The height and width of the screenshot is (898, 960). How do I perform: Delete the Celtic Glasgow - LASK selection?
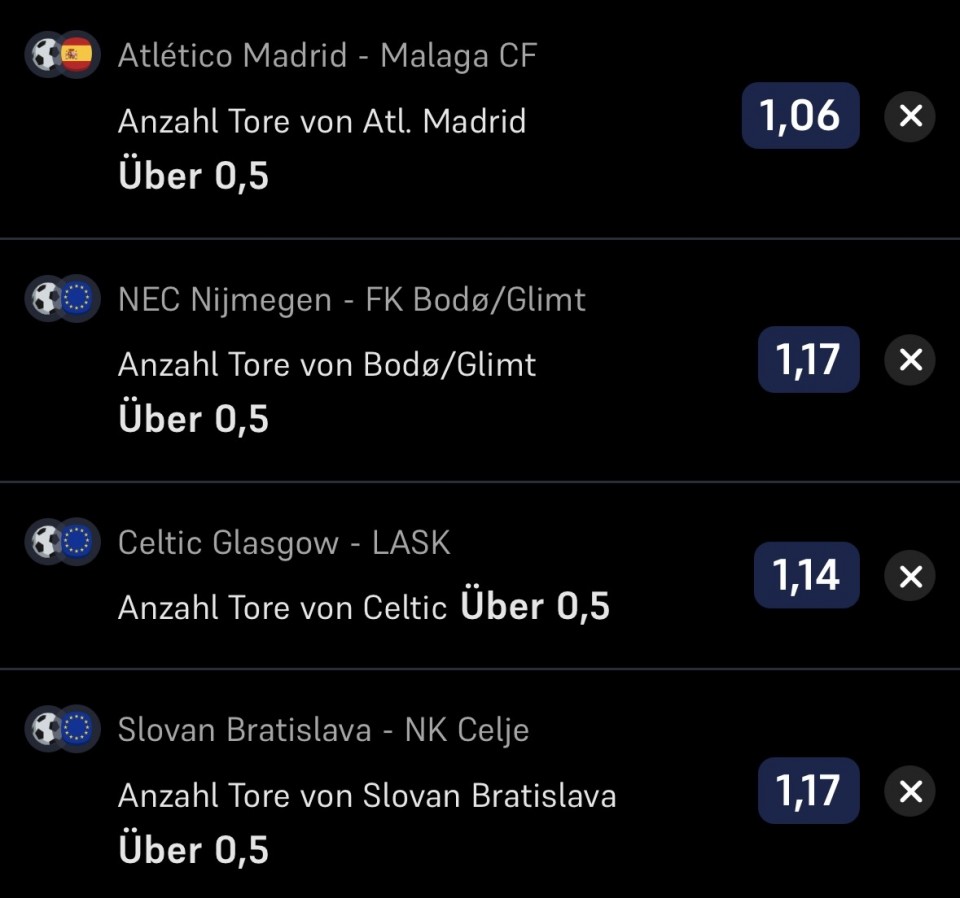tap(910, 575)
